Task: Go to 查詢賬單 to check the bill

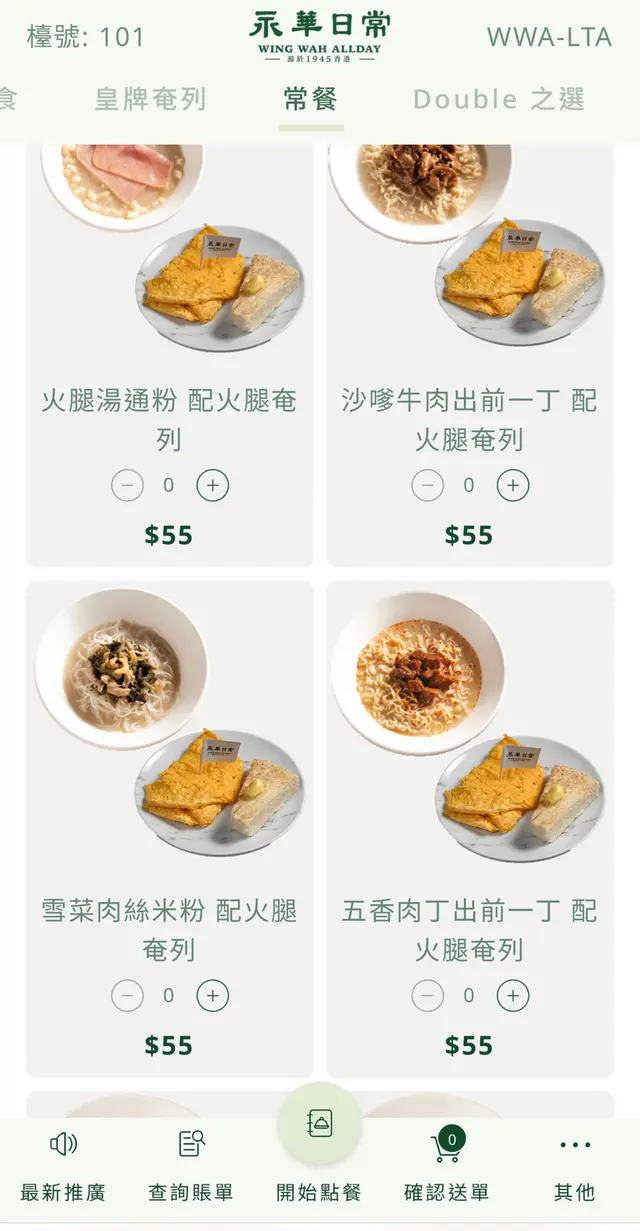Action: click(191, 1166)
